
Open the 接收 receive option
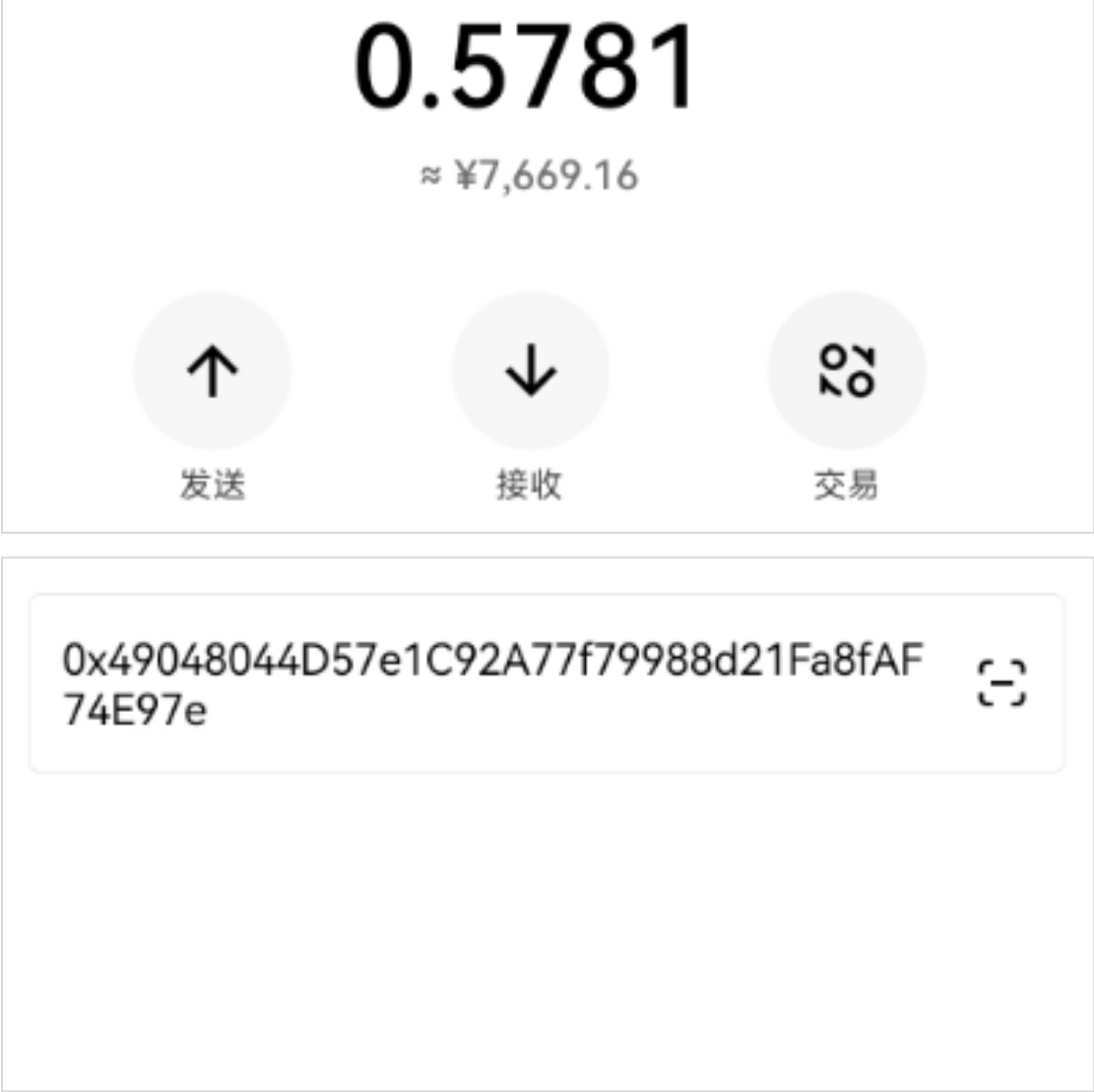tap(530, 372)
